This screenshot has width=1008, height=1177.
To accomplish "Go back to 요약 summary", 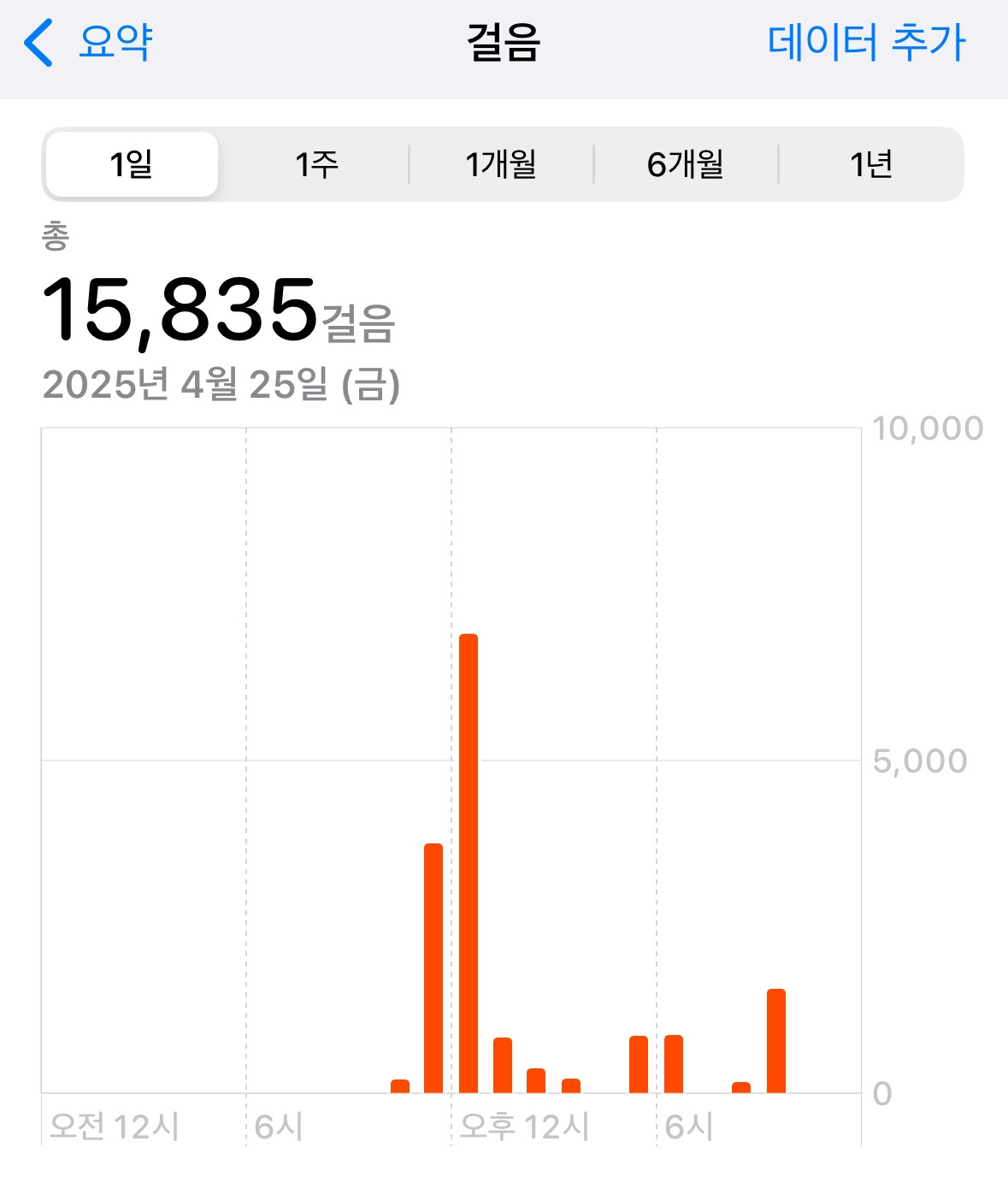I will click(90, 43).
